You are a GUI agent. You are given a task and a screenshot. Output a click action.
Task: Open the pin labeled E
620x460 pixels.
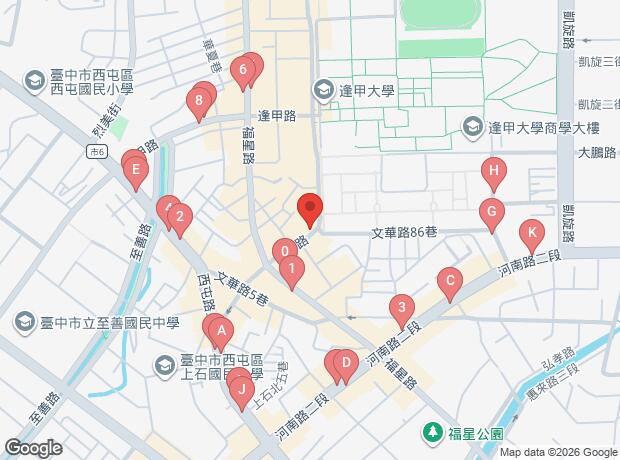136,170
